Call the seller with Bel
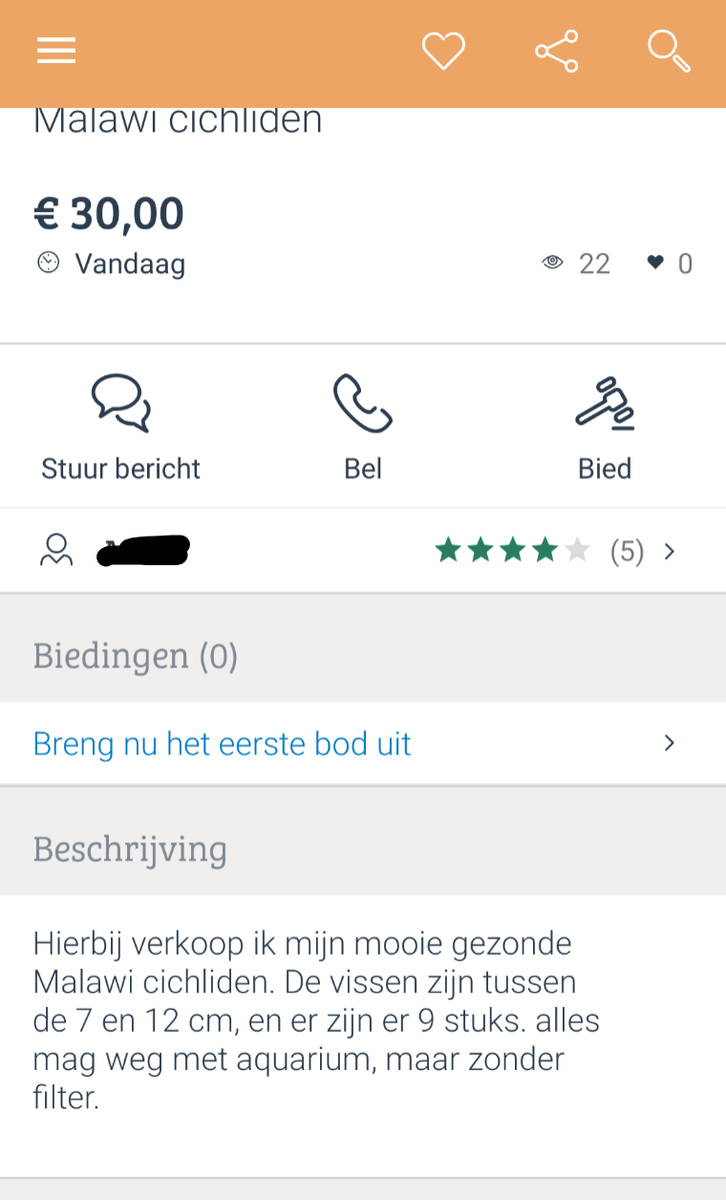 pos(362,427)
